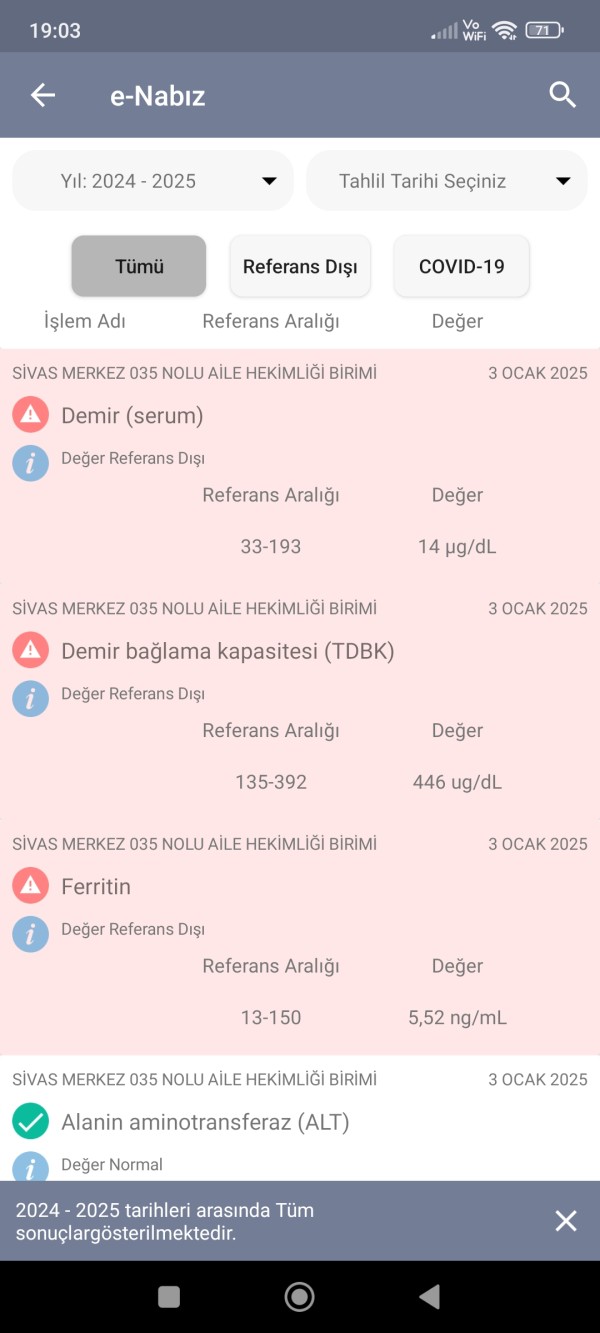Go back using the app bar arrow
Image resolution: width=600 pixels, height=1333 pixels.
click(43, 95)
